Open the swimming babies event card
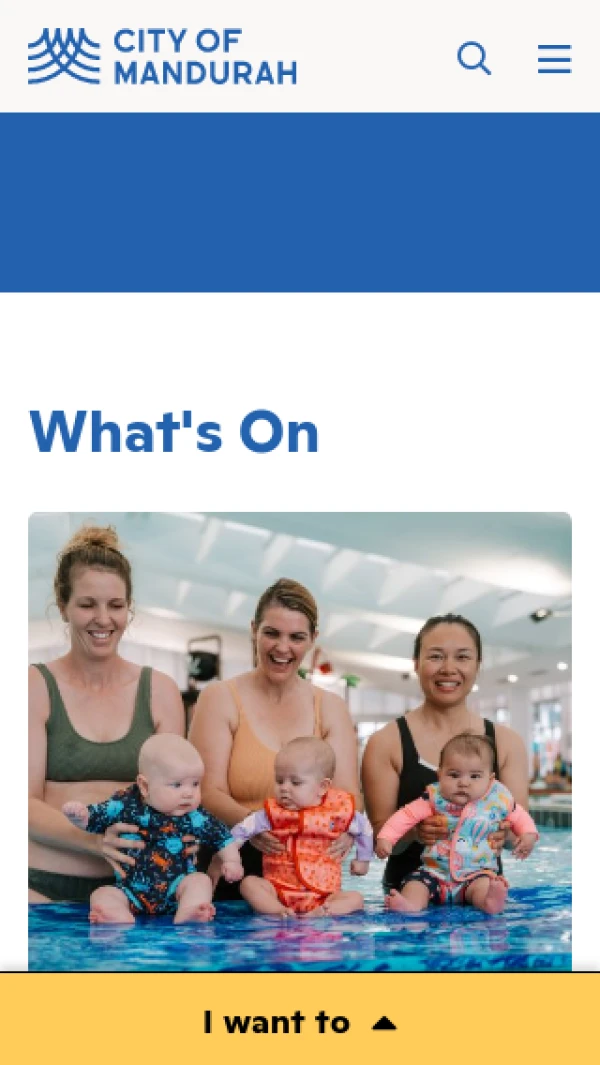This screenshot has height=1065, width=600. pyautogui.click(x=300, y=740)
